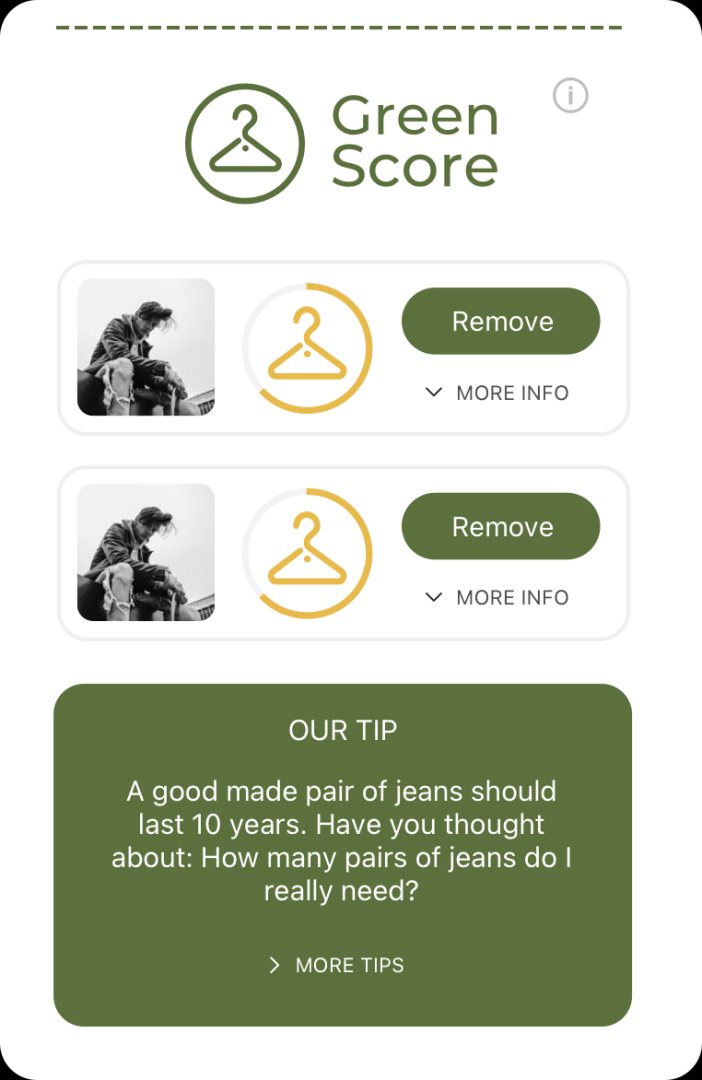Expand MORE INFO for the second item

(x=497, y=597)
